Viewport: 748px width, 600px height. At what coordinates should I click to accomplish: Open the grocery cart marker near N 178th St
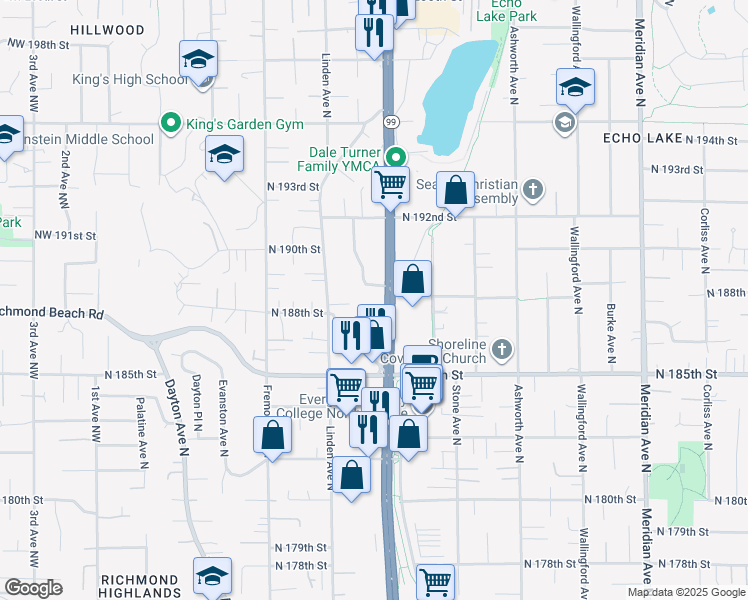pyautogui.click(x=435, y=582)
